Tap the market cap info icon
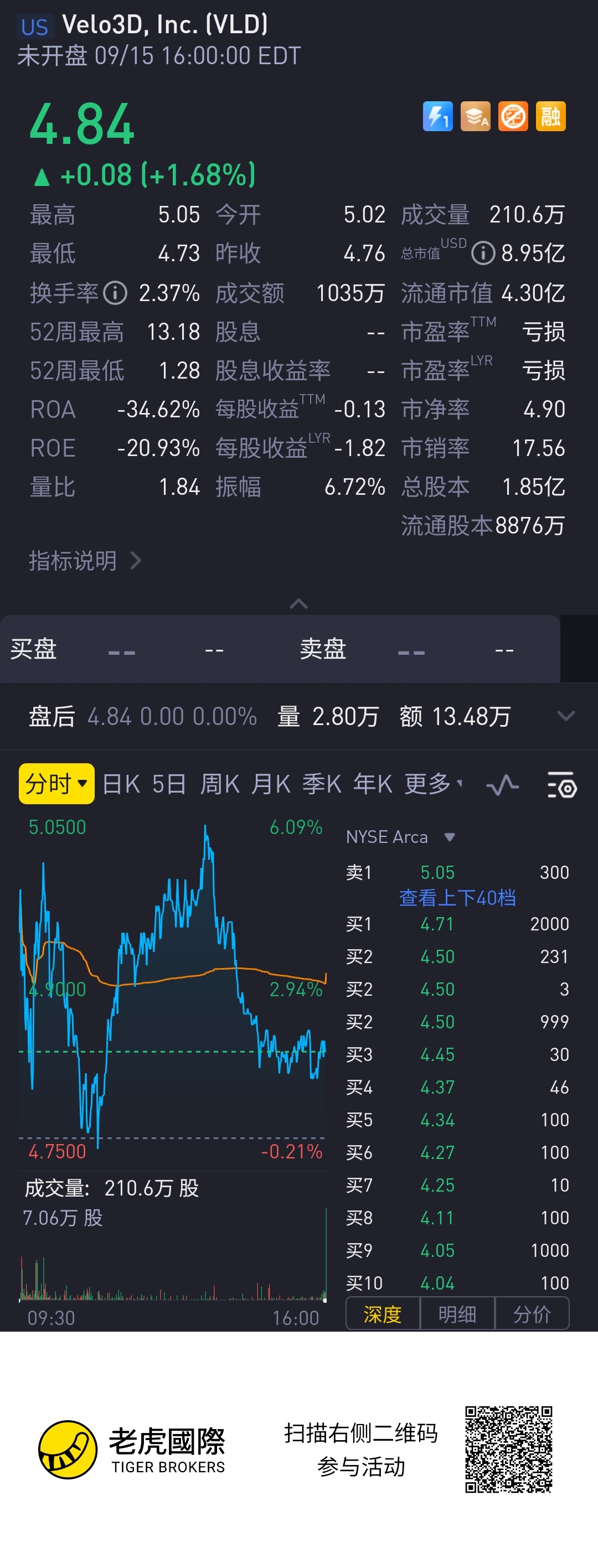This screenshot has width=598, height=1568. click(483, 252)
